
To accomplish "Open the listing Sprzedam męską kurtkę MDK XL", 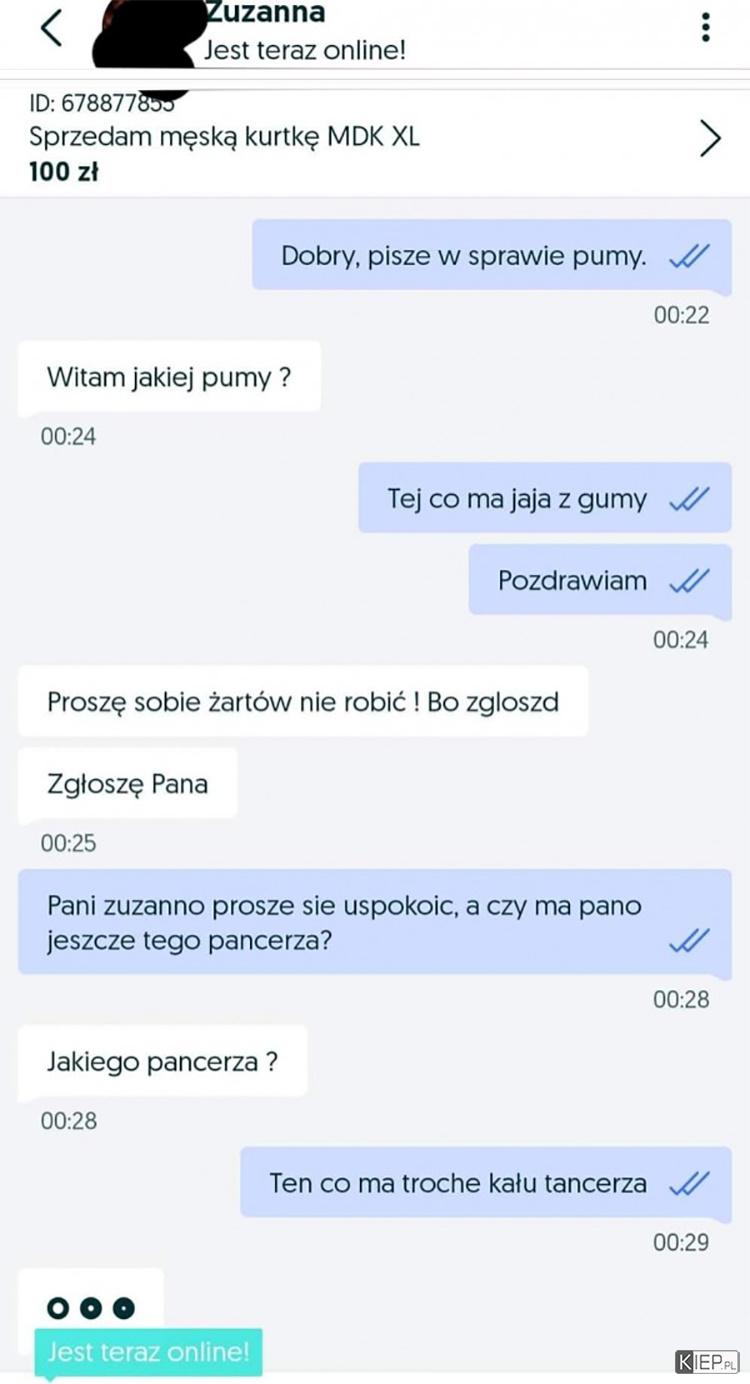I will click(x=375, y=139).
